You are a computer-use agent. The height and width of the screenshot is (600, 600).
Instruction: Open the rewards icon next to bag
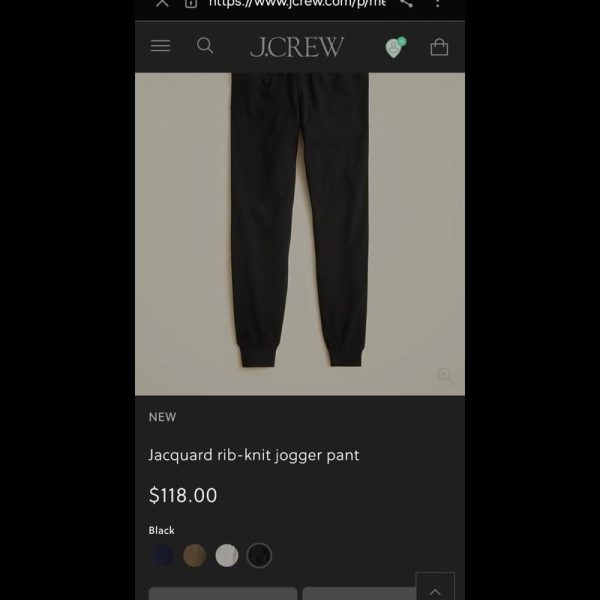[x=394, y=47]
